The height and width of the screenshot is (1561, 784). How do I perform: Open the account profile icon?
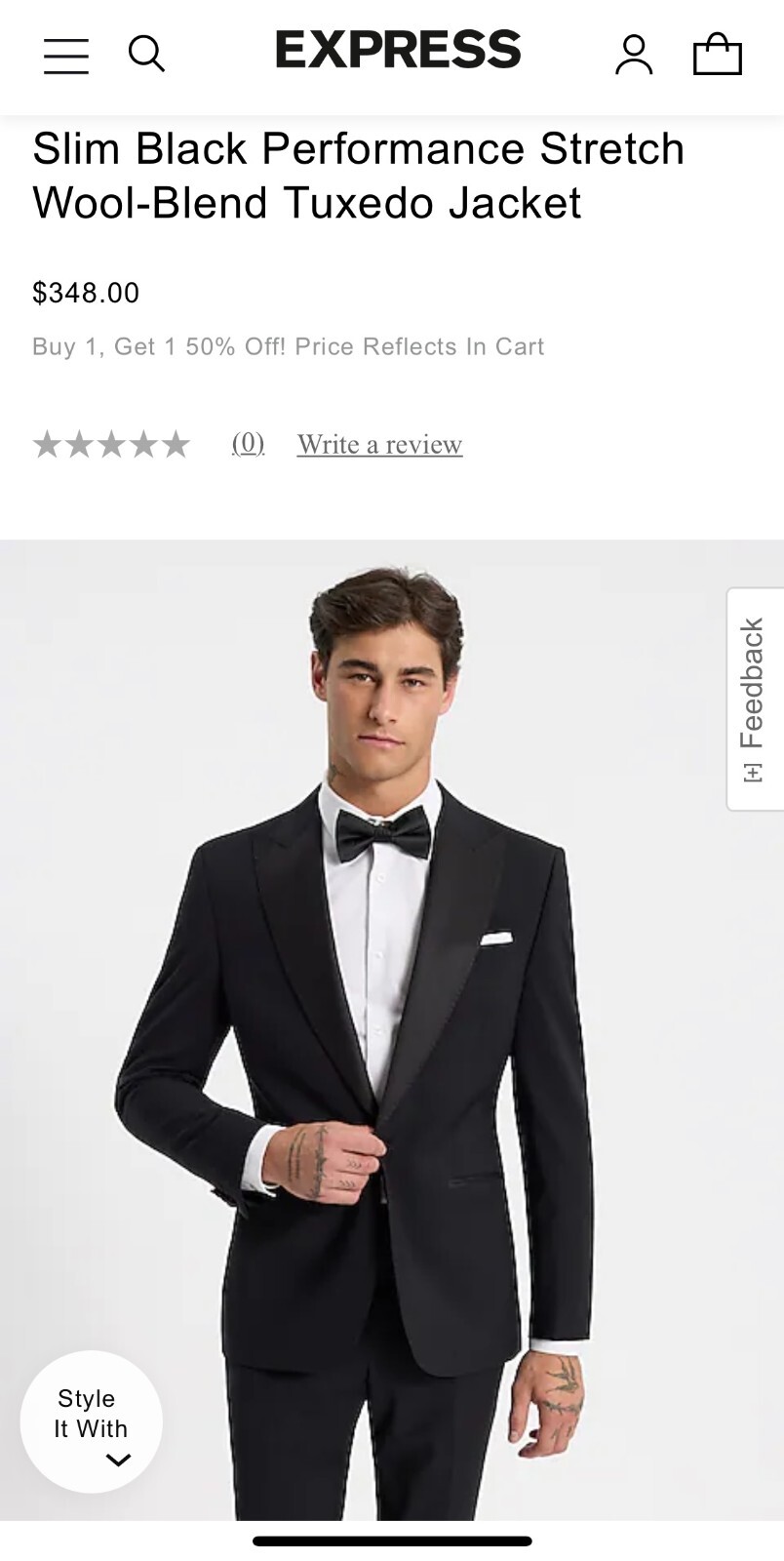click(x=634, y=55)
